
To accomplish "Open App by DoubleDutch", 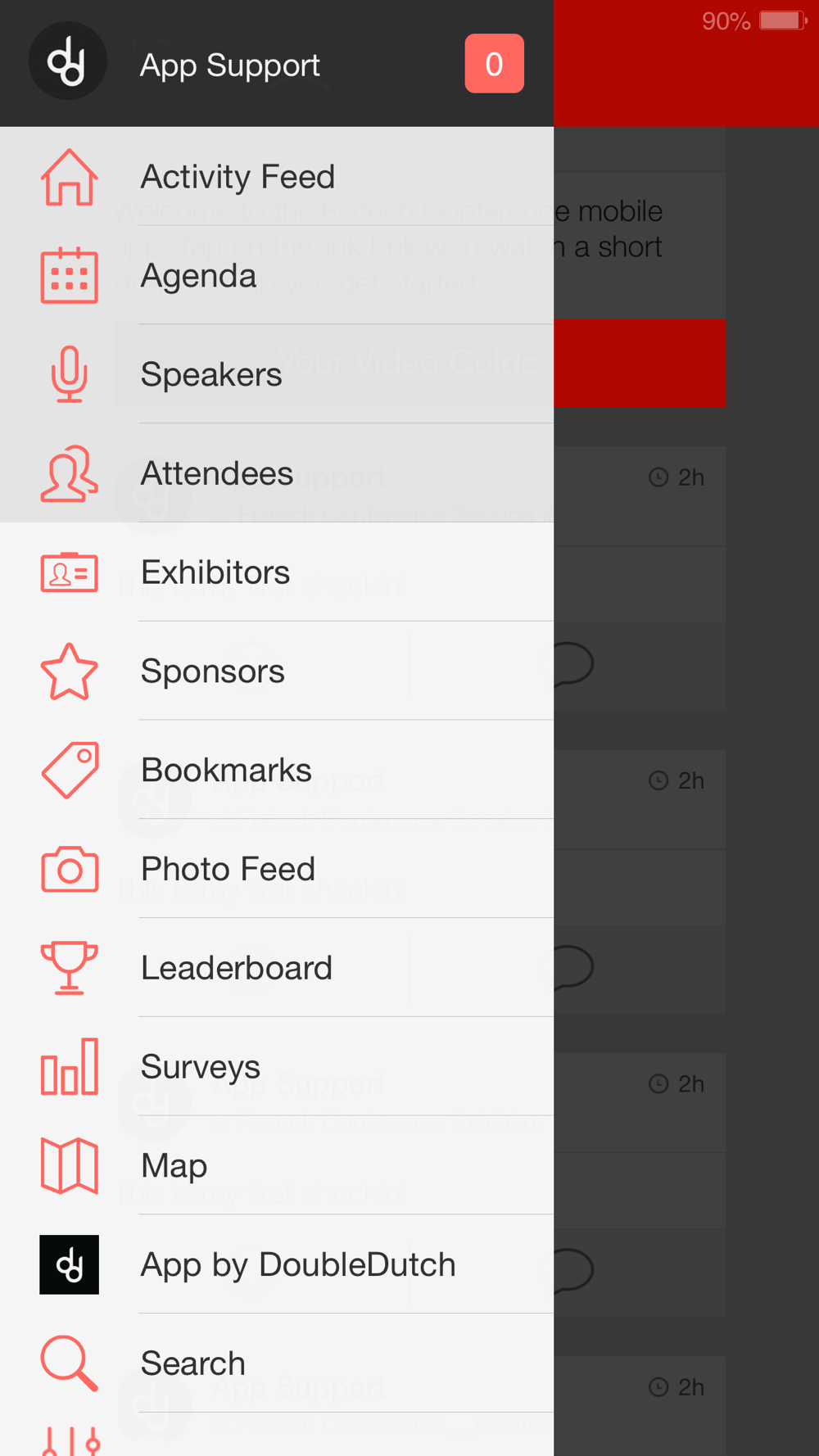I will [x=277, y=1265].
